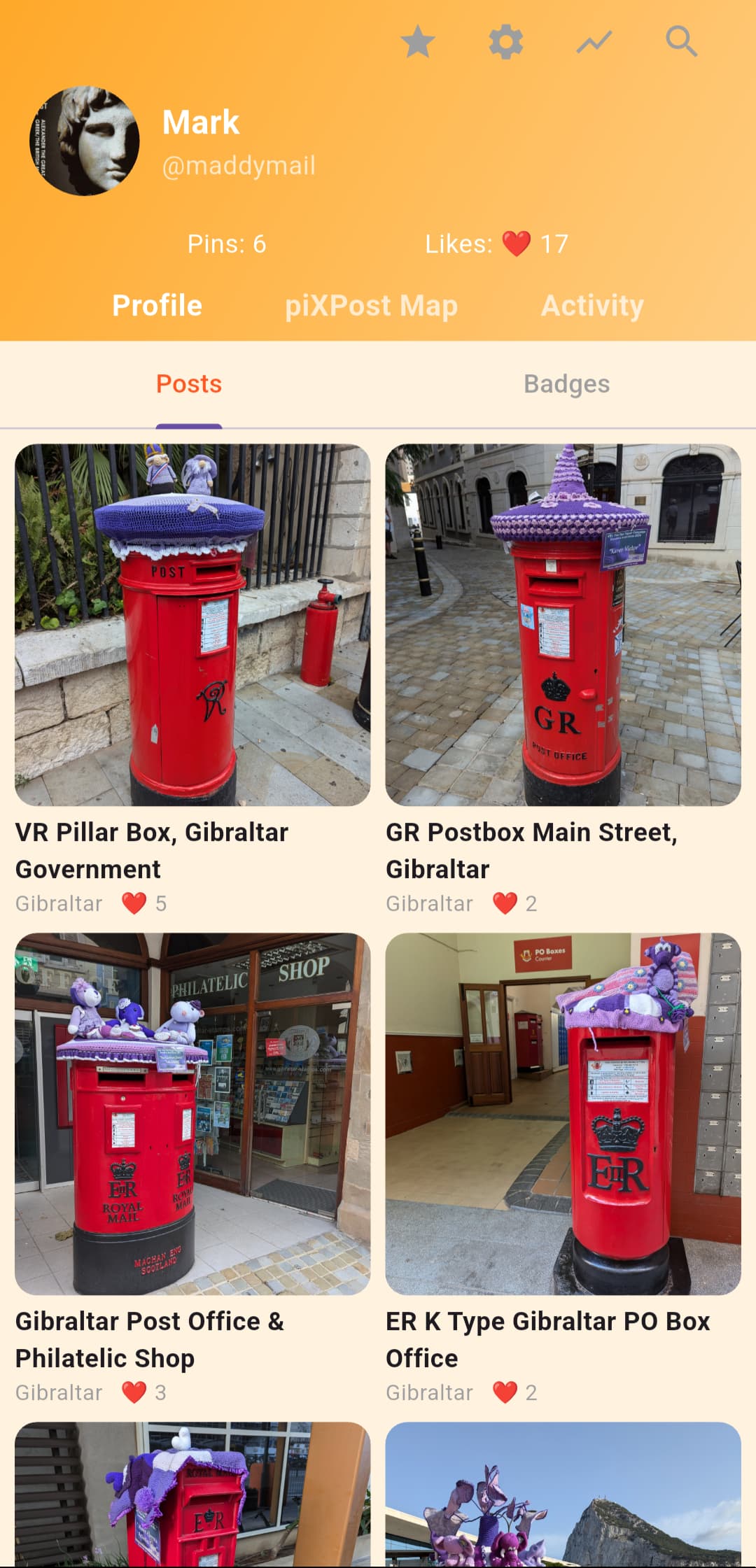Switch to the piXPost Map tab

(x=371, y=306)
